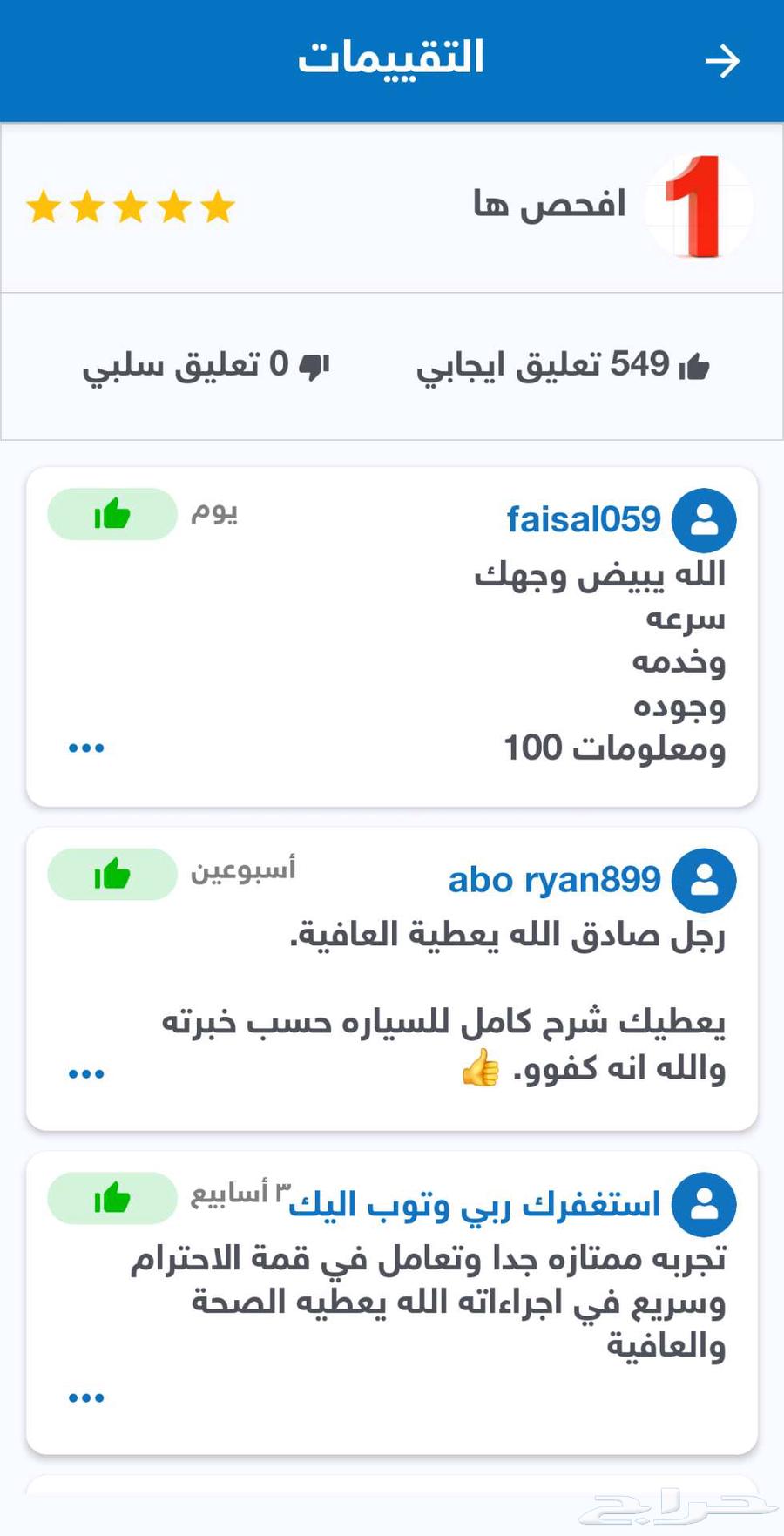
Task: Go back using the header arrow
Action: 722,61
